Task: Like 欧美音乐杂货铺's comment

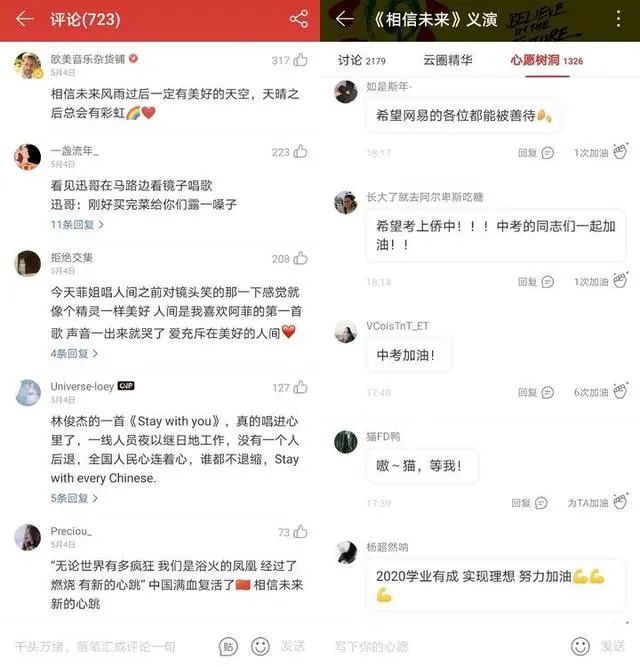Action: [x=301, y=60]
